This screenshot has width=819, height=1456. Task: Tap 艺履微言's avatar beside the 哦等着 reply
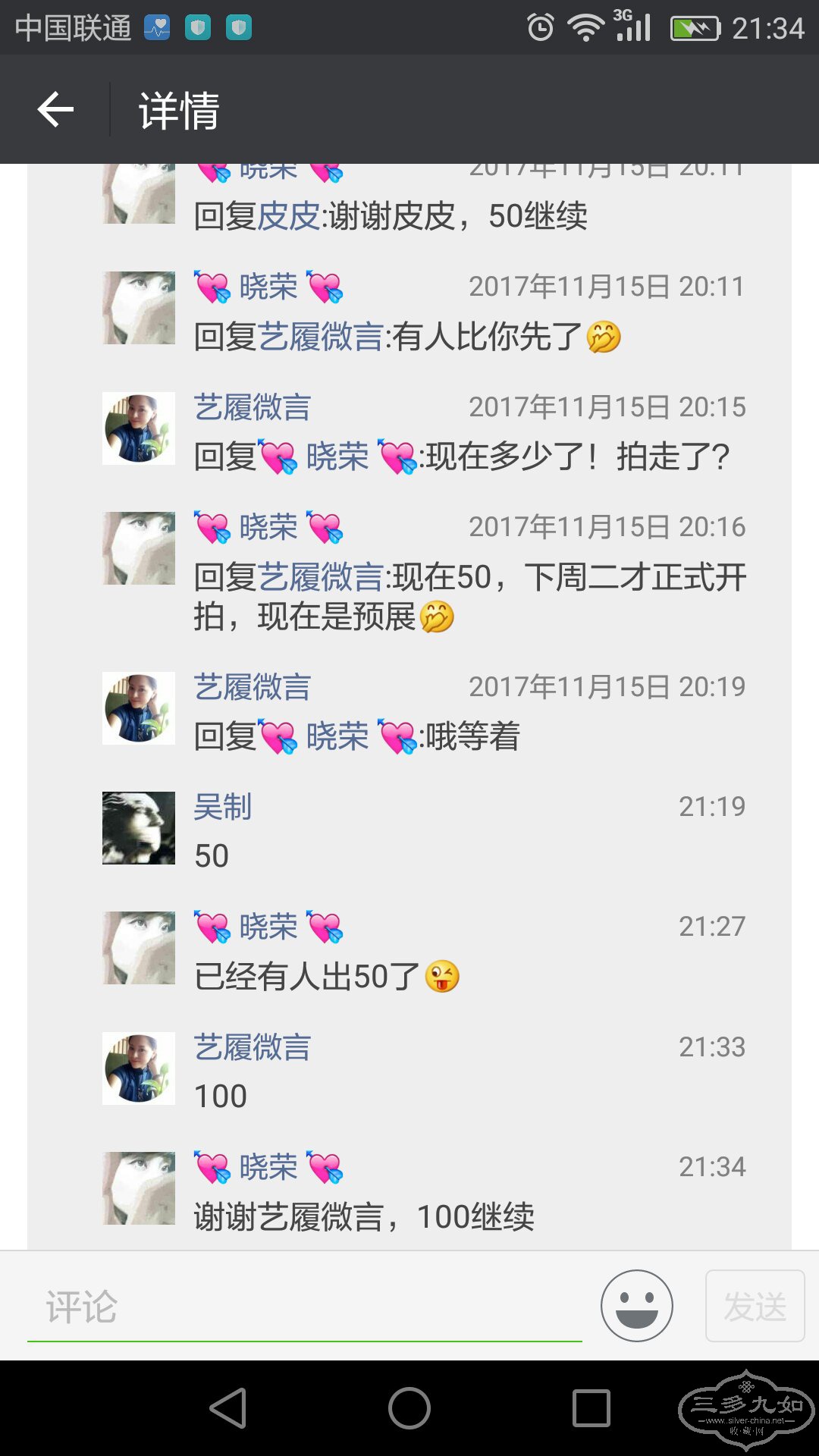139,708
